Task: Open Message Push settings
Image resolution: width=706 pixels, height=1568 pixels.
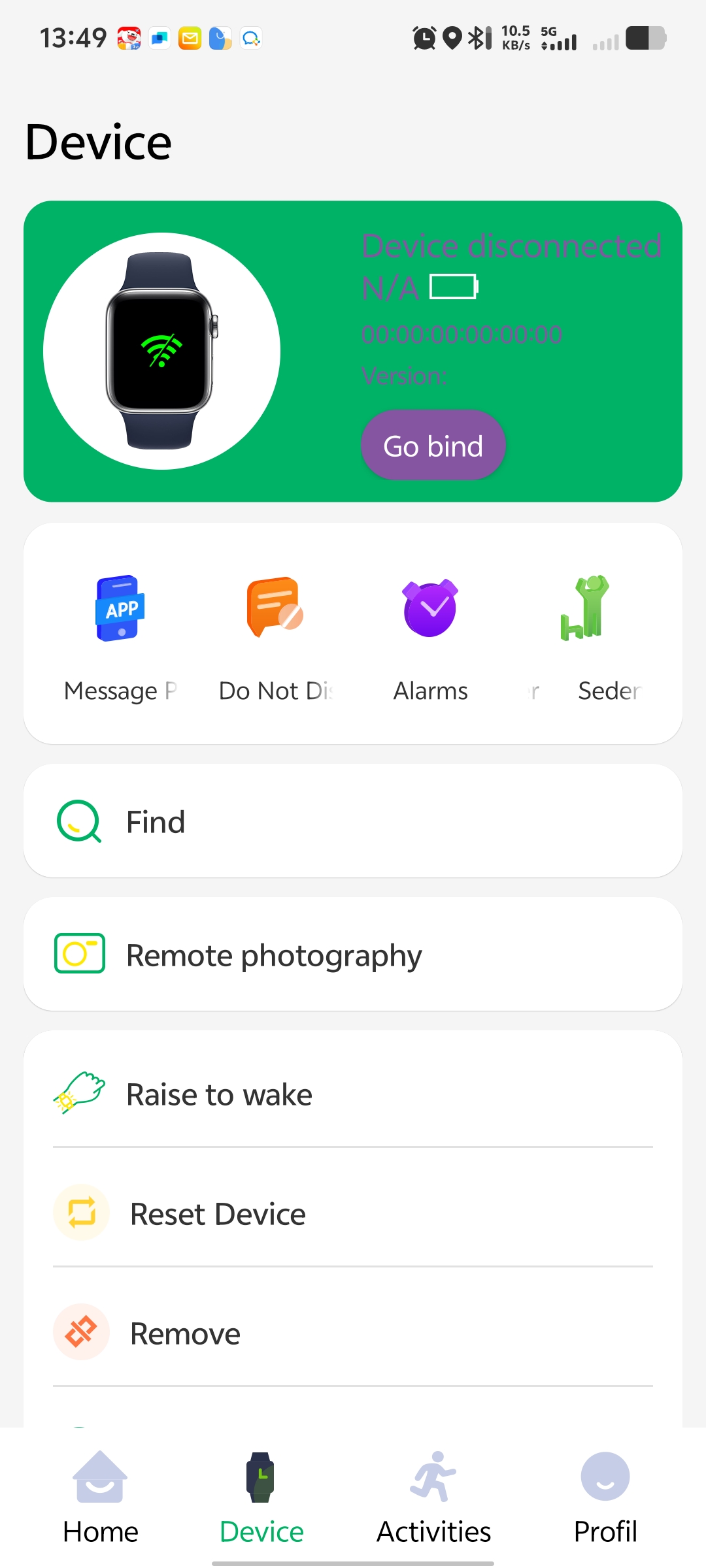Action: [120, 636]
